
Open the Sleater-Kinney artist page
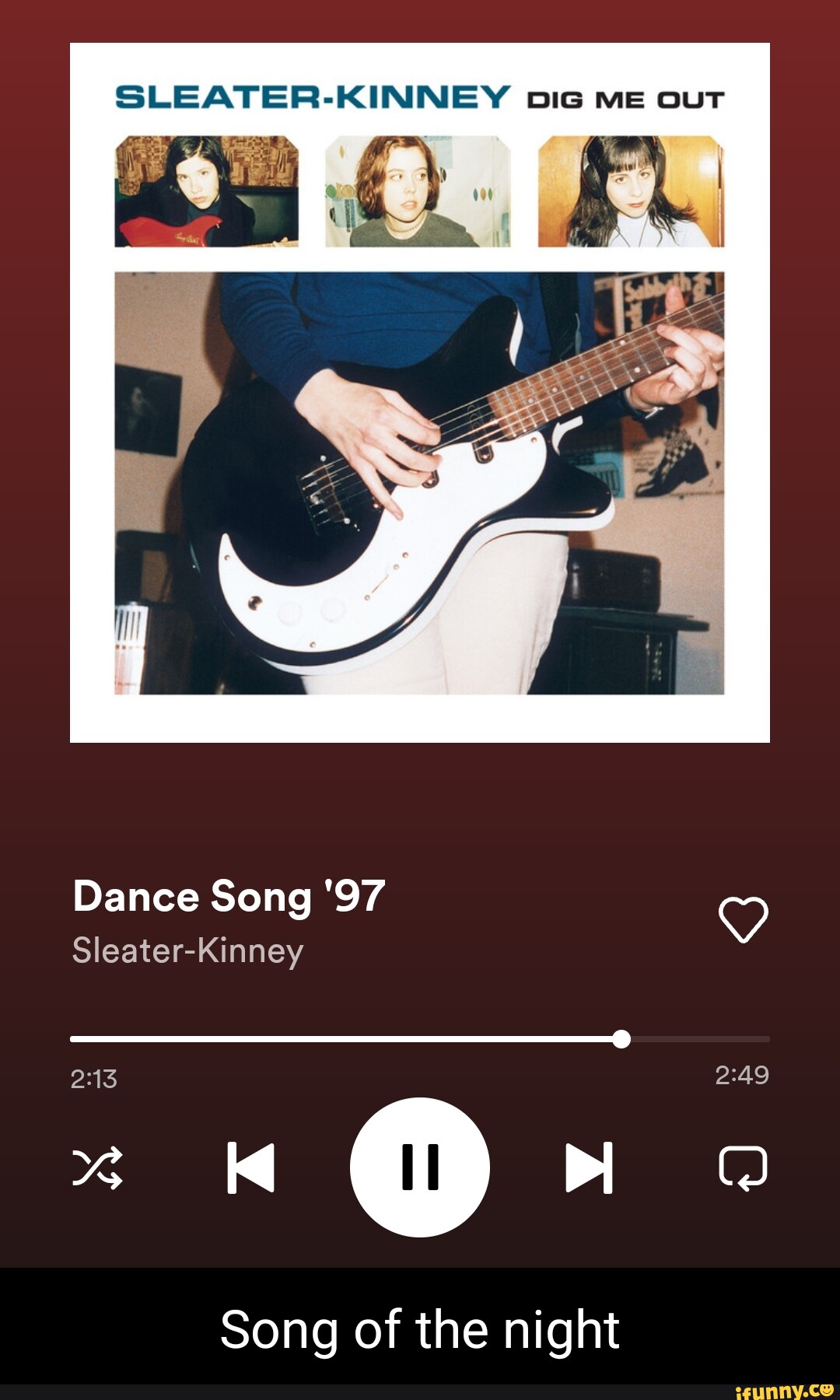[187, 950]
